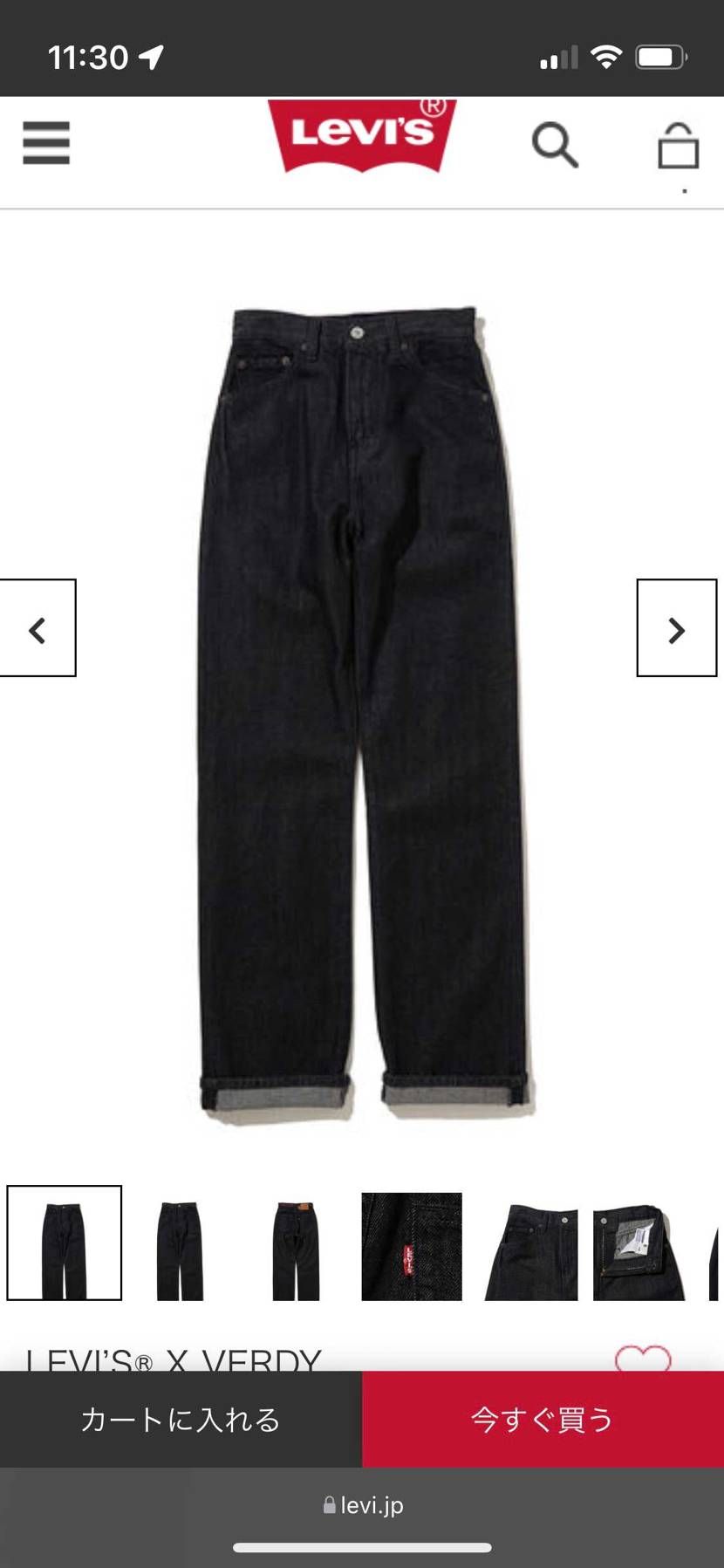Select the red tab close-up thumbnail
Screen dimensions: 724x1568
pyautogui.click(x=412, y=1245)
